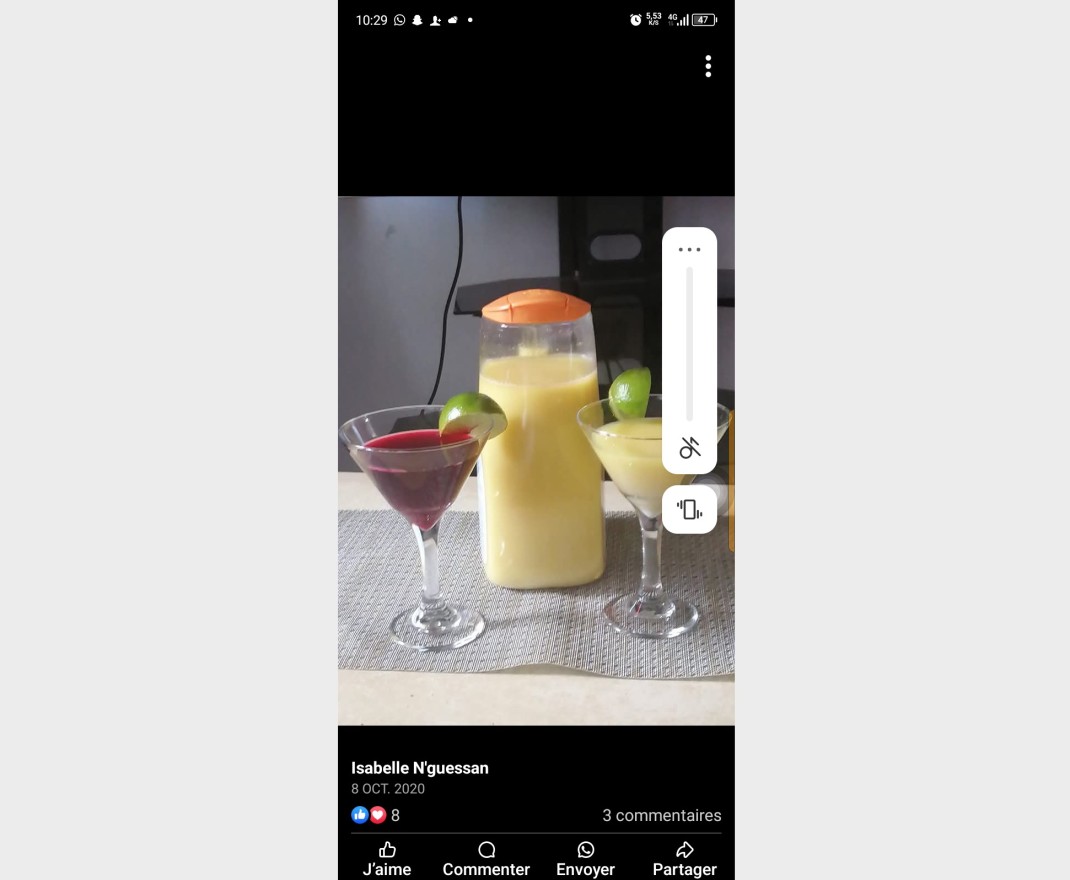This screenshot has height=880, width=1070.
Task: Show who reacted to the photo
Action: coord(375,815)
